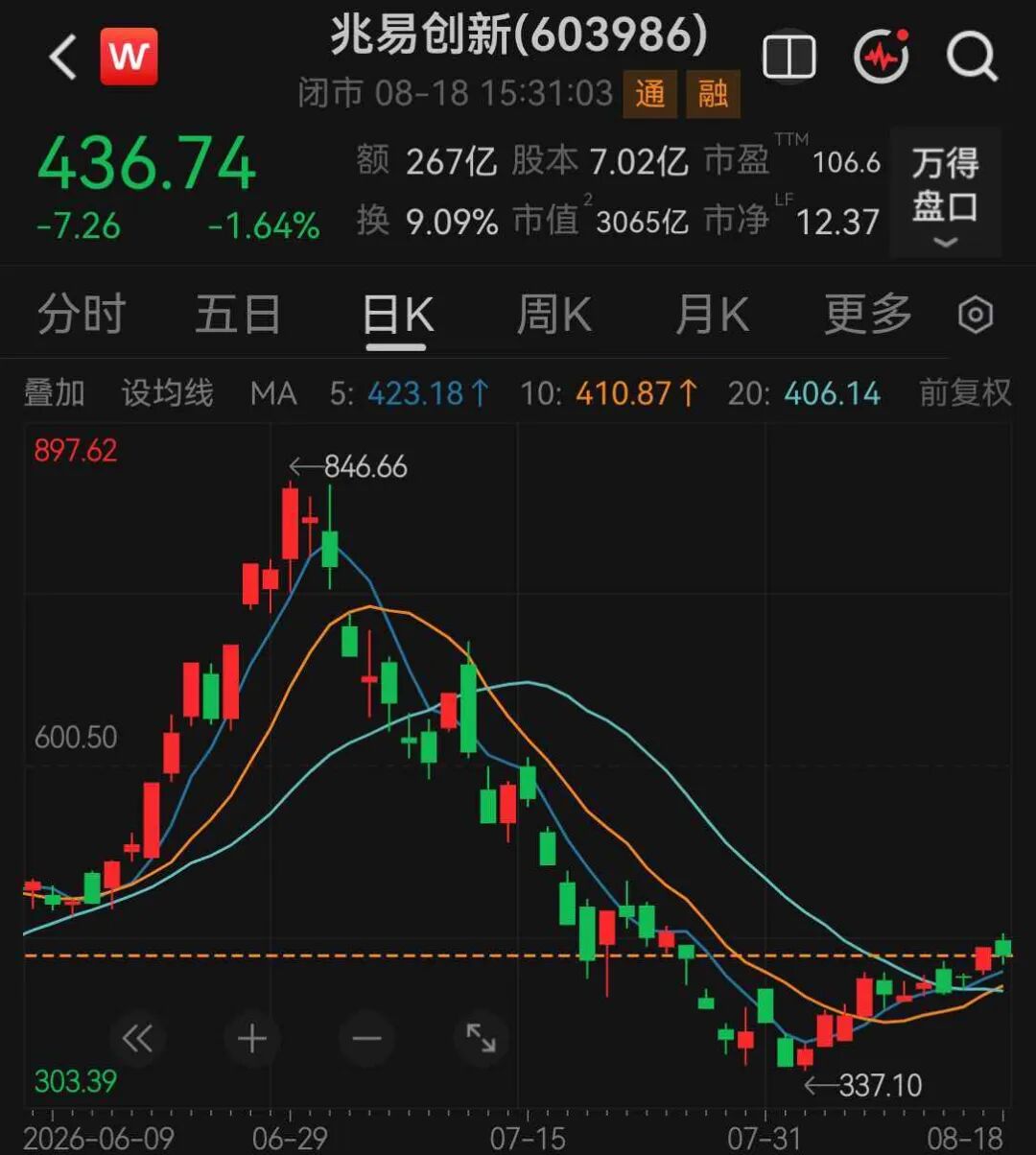Screen dimensions: 1036x1155
Task: Tap 叠加 to overlay another stock
Action: click(54, 392)
